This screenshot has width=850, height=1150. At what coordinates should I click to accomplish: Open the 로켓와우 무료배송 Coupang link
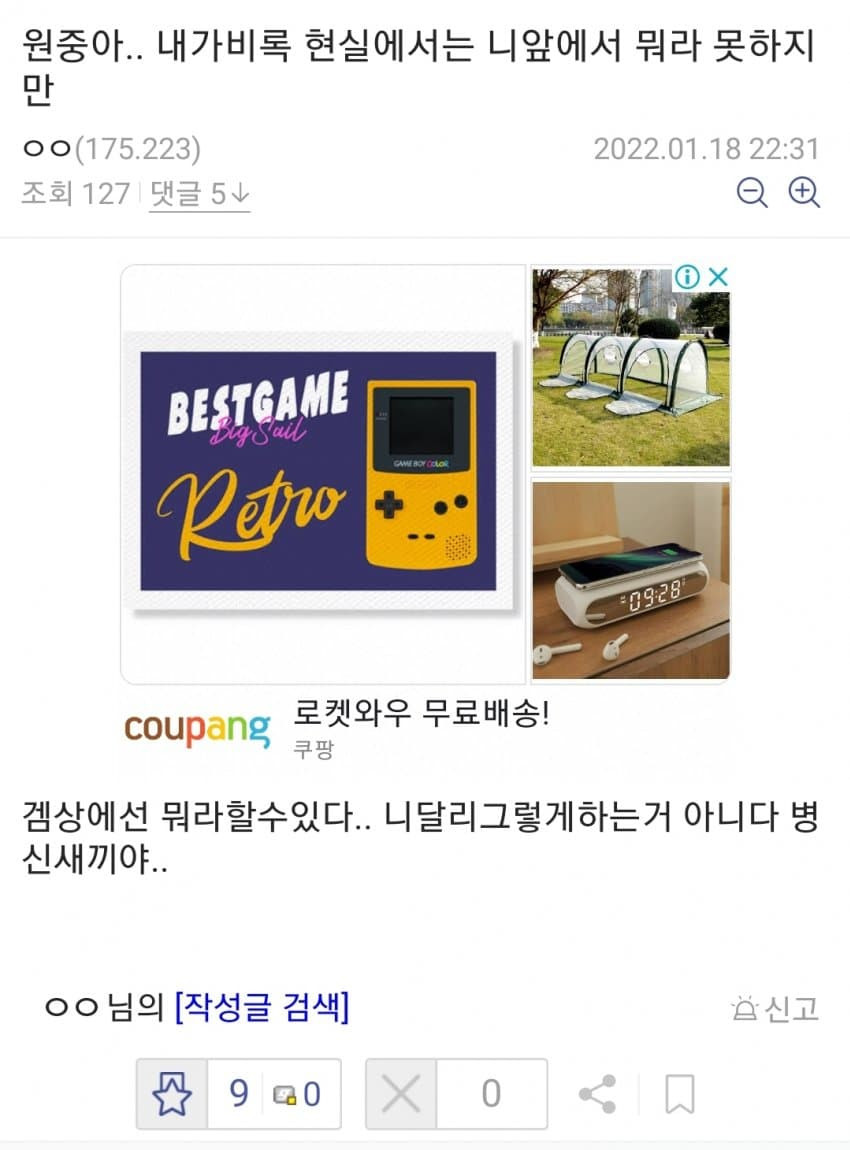(x=421, y=714)
